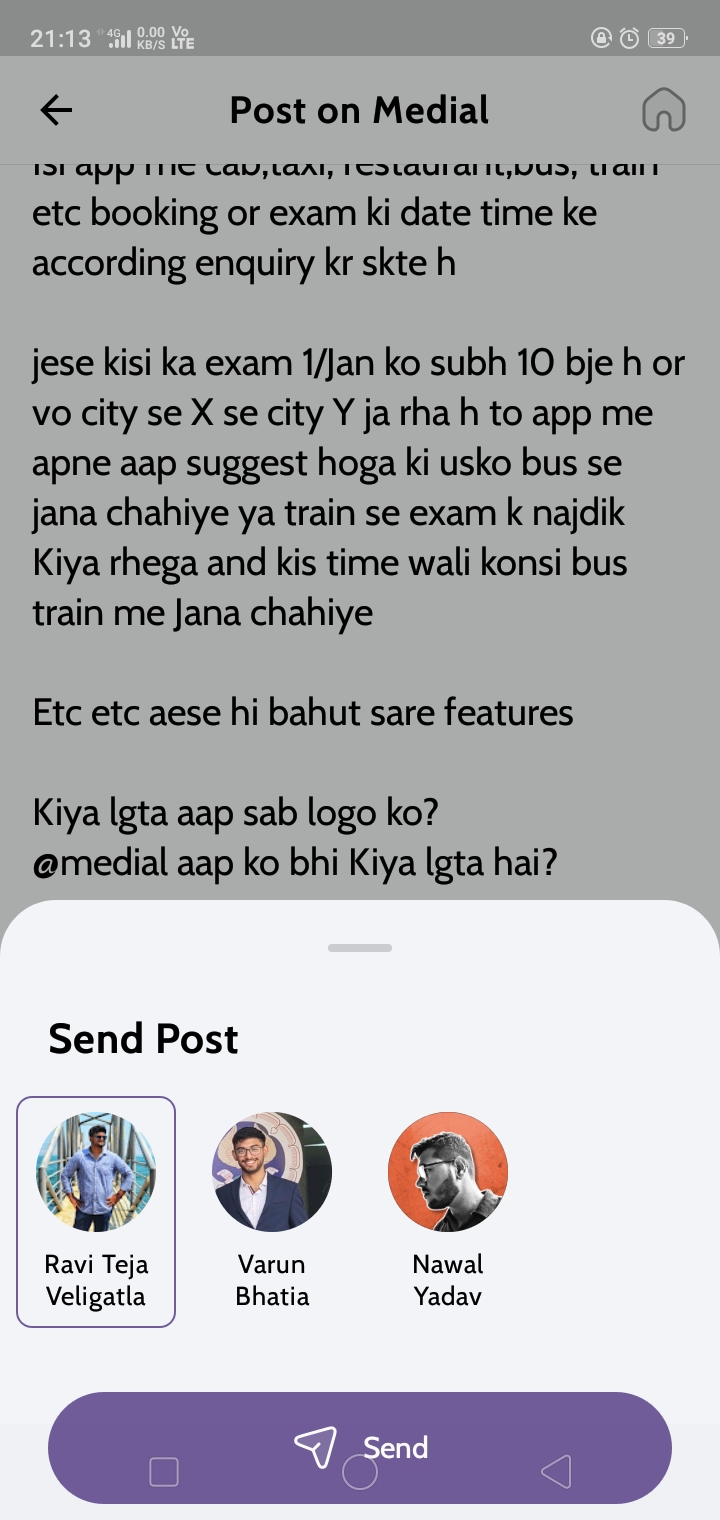Tap the Send Post sheet drag handle

point(360,947)
